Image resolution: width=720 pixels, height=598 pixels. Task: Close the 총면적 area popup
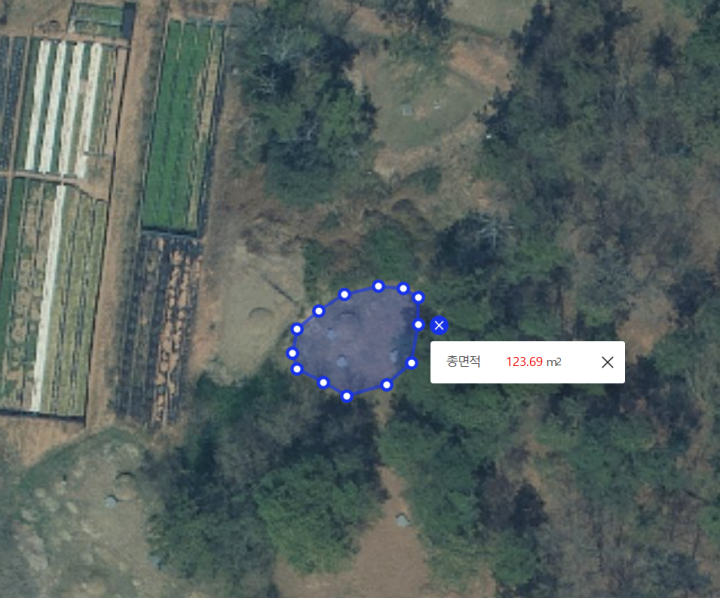coord(607,362)
